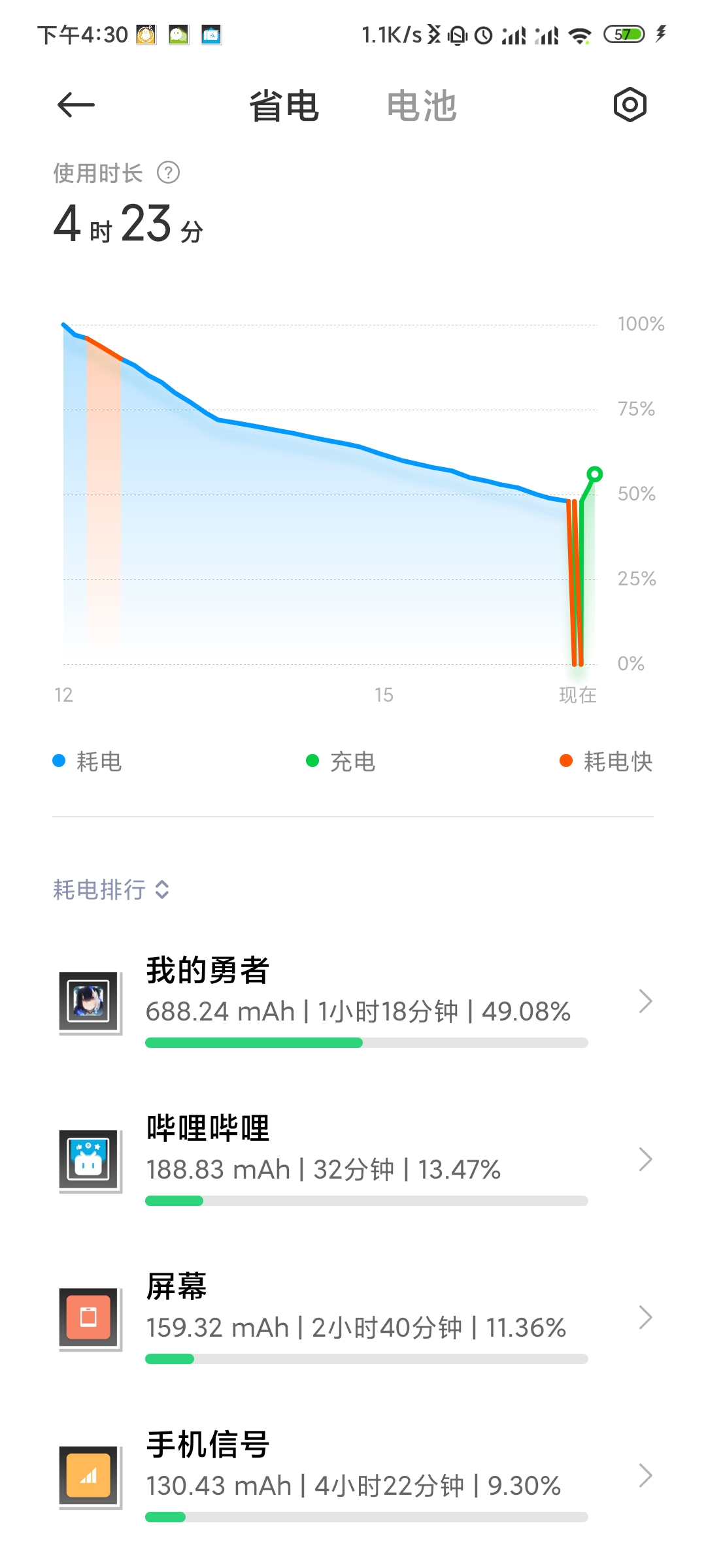Show 手机信号 battery usage details
Viewport: 706px width, 1568px height.
pyautogui.click(x=353, y=1476)
